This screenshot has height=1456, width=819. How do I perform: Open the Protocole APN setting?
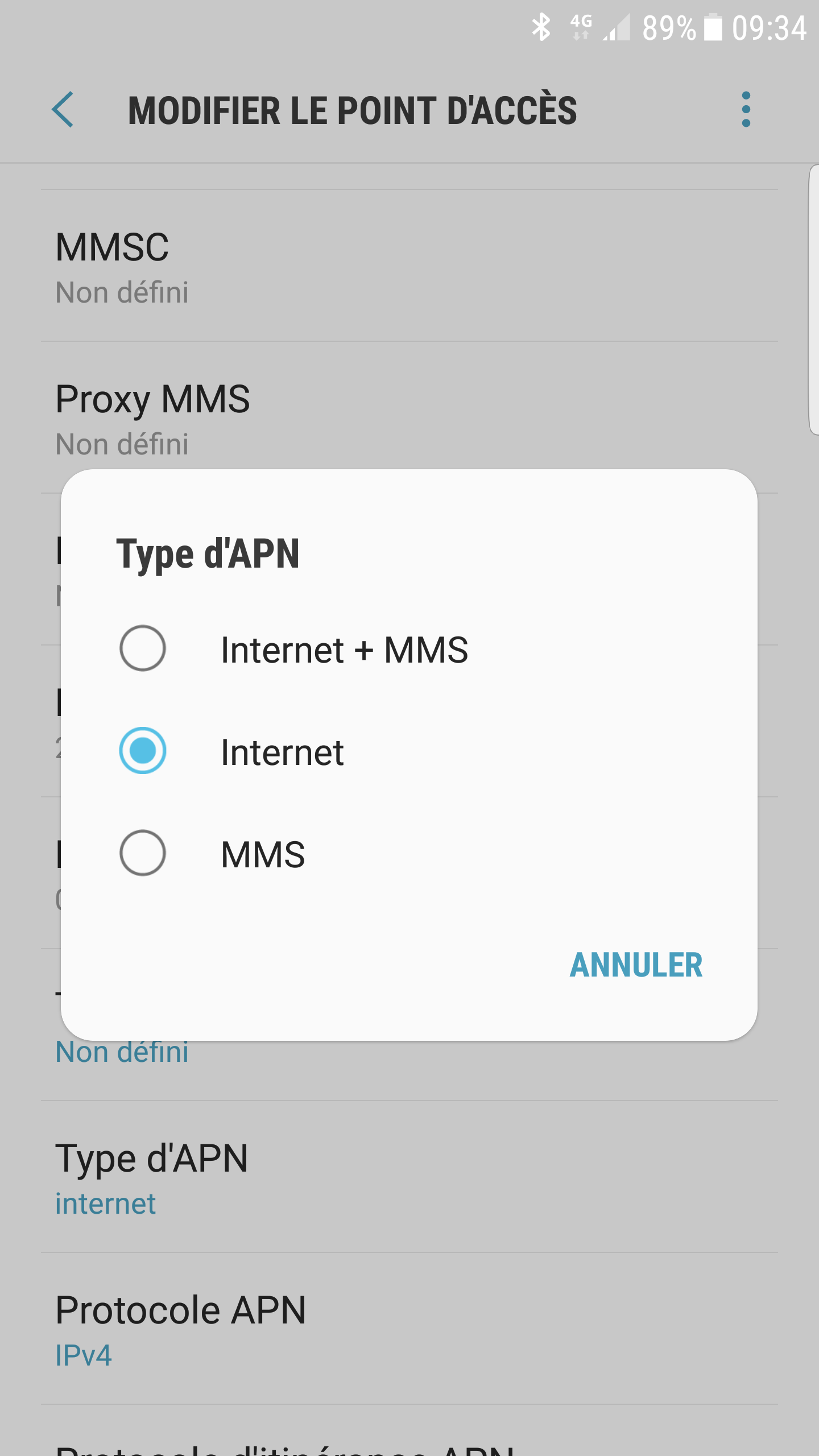[409, 1329]
